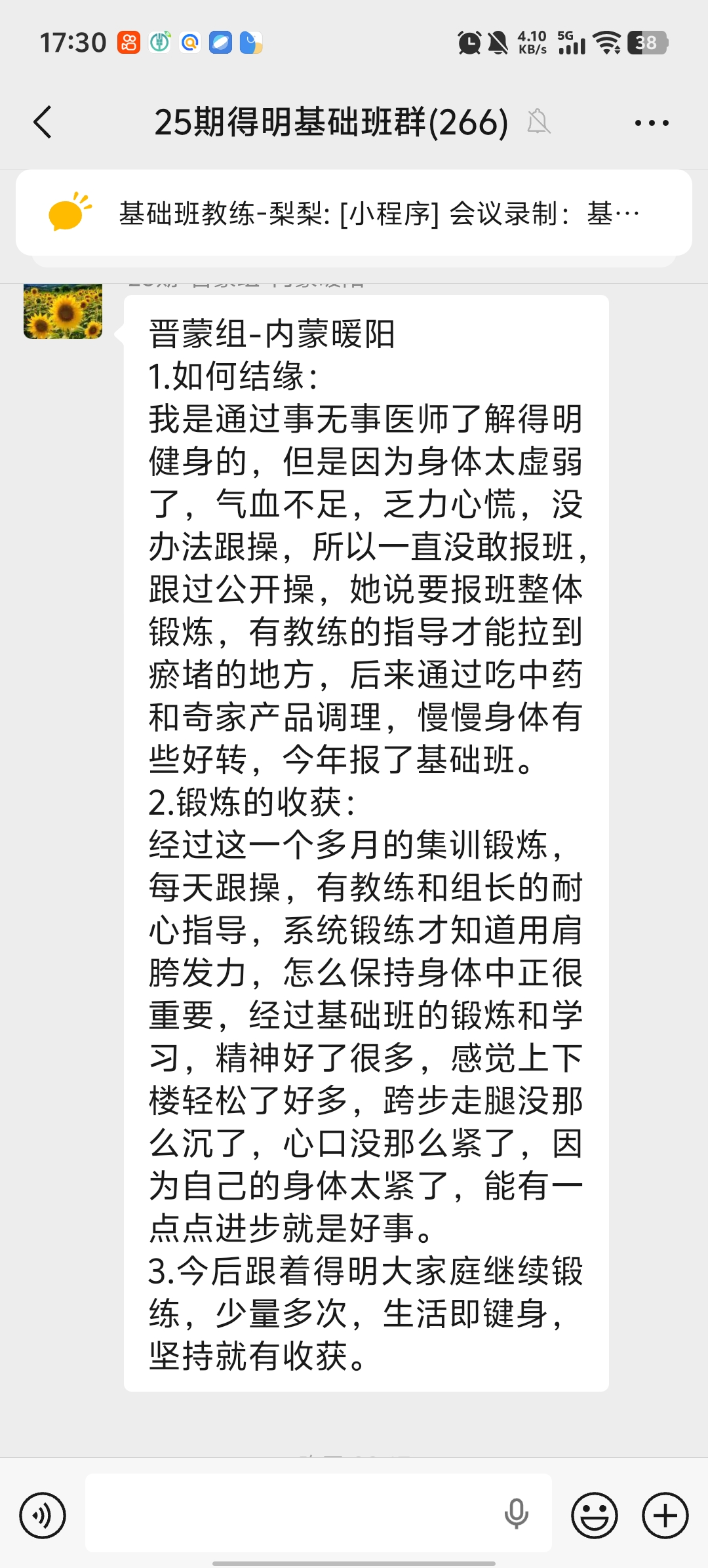The height and width of the screenshot is (1568, 708).
Task: Switch to voice message input
Action: point(43,1515)
